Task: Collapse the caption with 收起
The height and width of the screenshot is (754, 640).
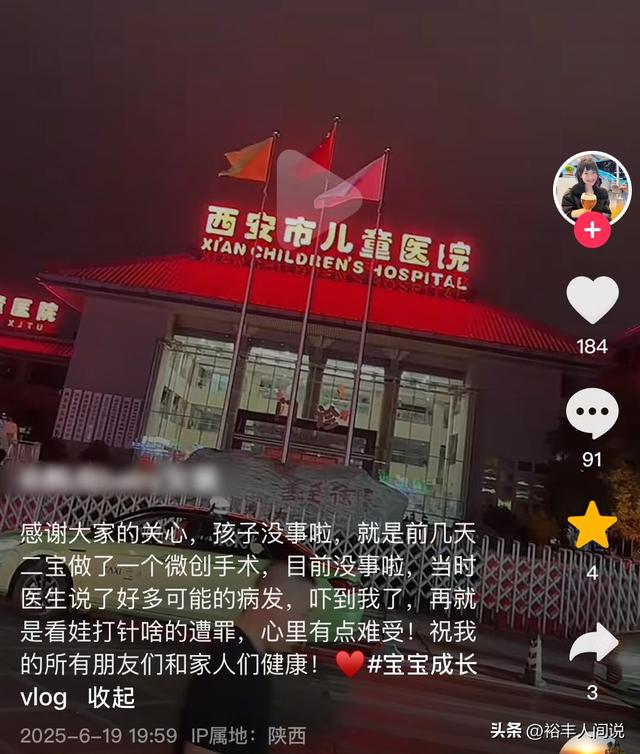Action: coord(111,696)
